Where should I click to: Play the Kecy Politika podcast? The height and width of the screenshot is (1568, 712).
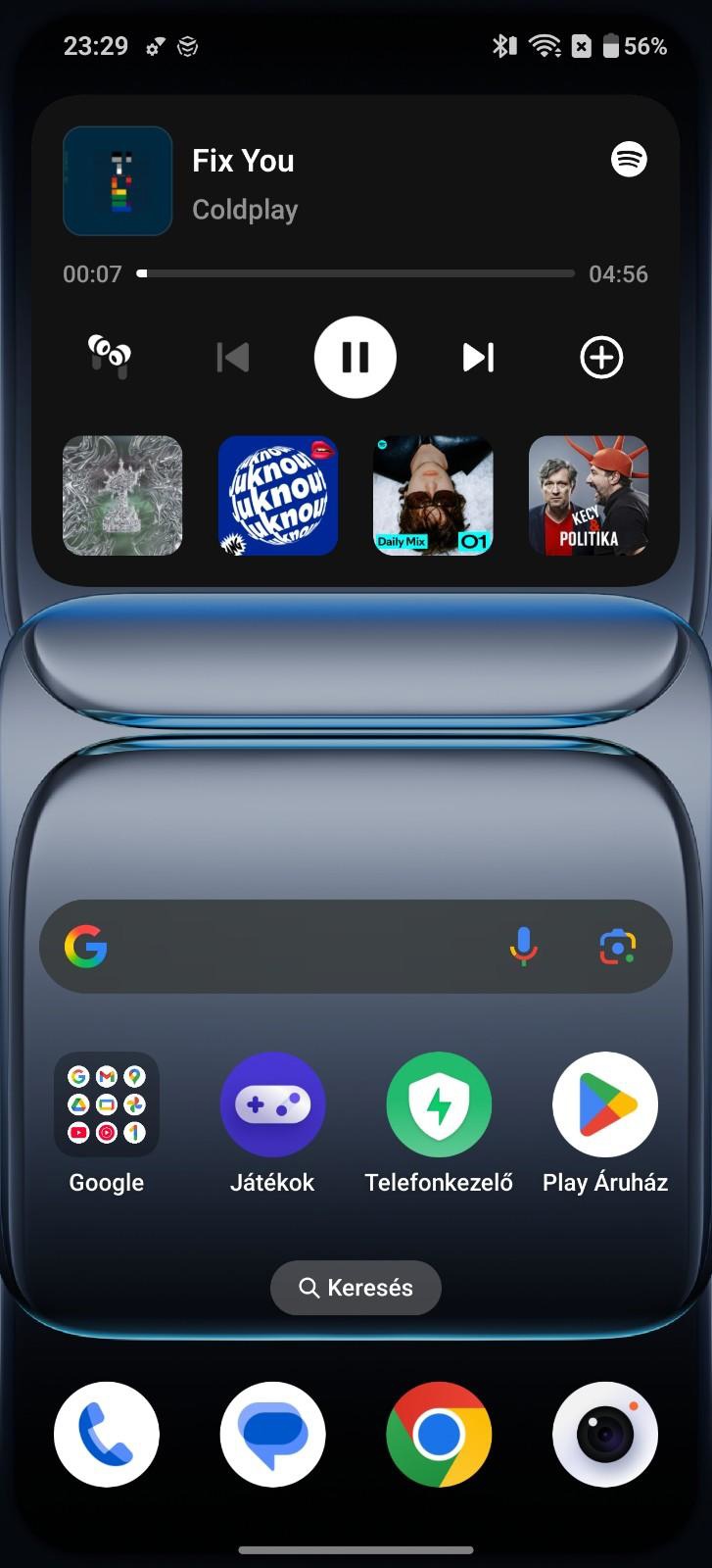coord(589,496)
